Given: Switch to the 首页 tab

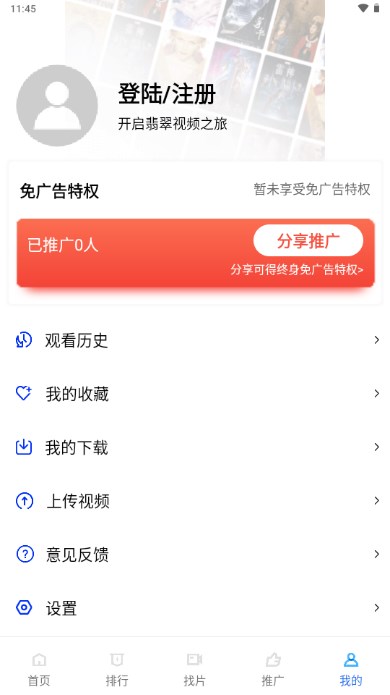Looking at the screenshot, I should 39,669.
